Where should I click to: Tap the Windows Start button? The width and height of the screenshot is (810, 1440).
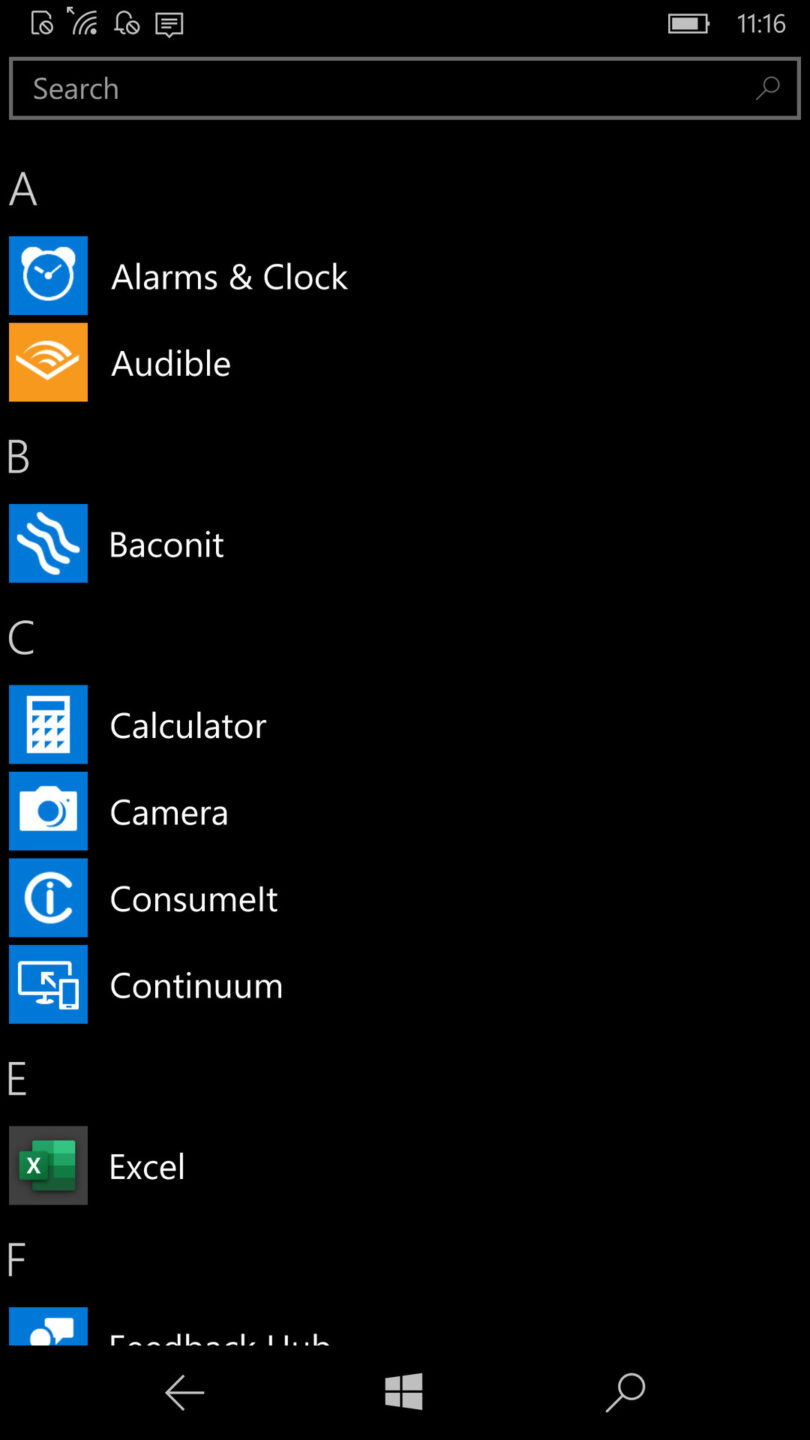(404, 1391)
